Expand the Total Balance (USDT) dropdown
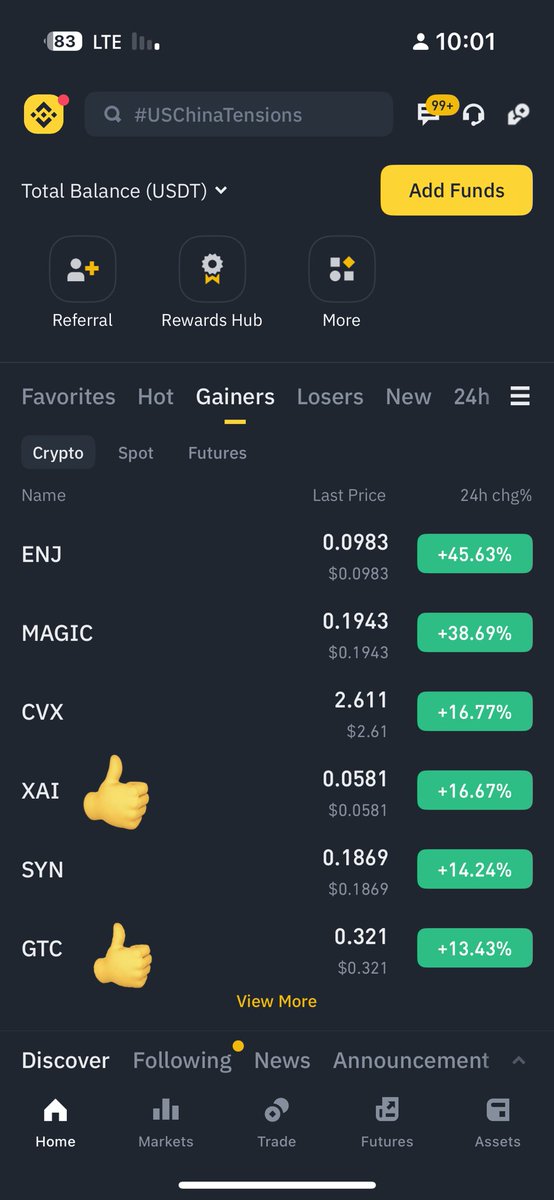This screenshot has width=554, height=1200. (x=125, y=191)
